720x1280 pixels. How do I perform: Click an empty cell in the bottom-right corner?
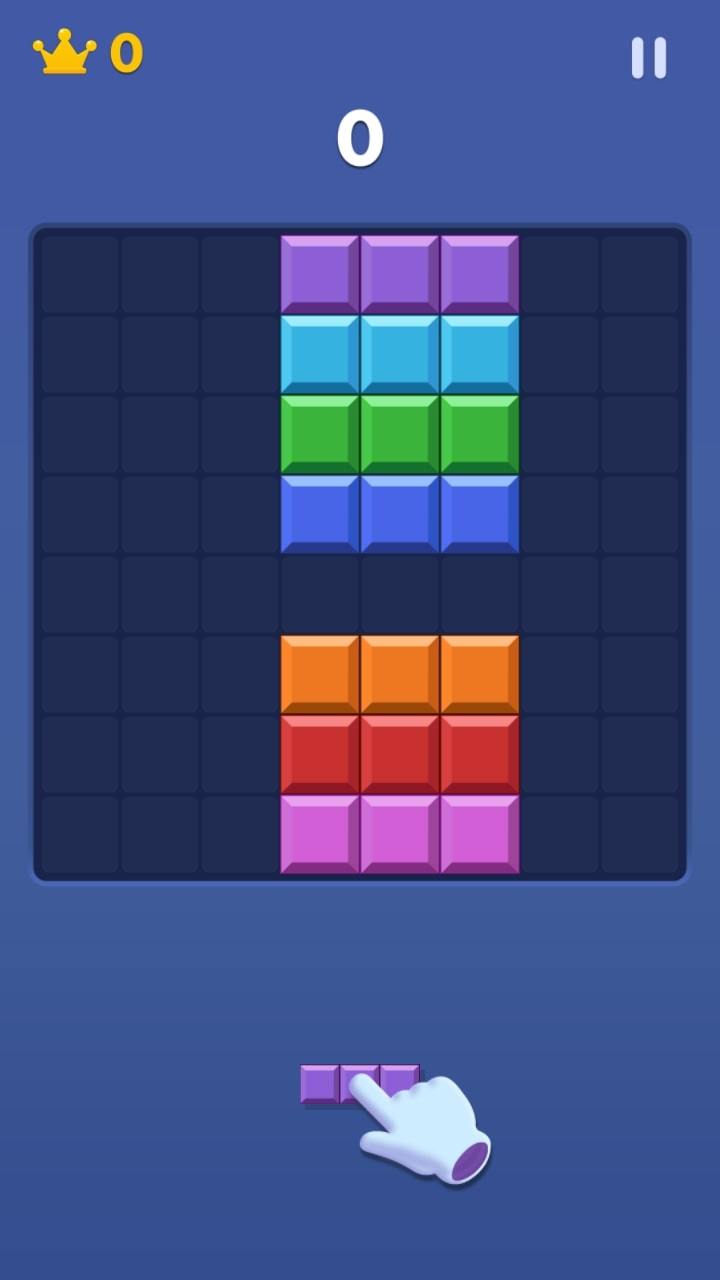(x=638, y=830)
